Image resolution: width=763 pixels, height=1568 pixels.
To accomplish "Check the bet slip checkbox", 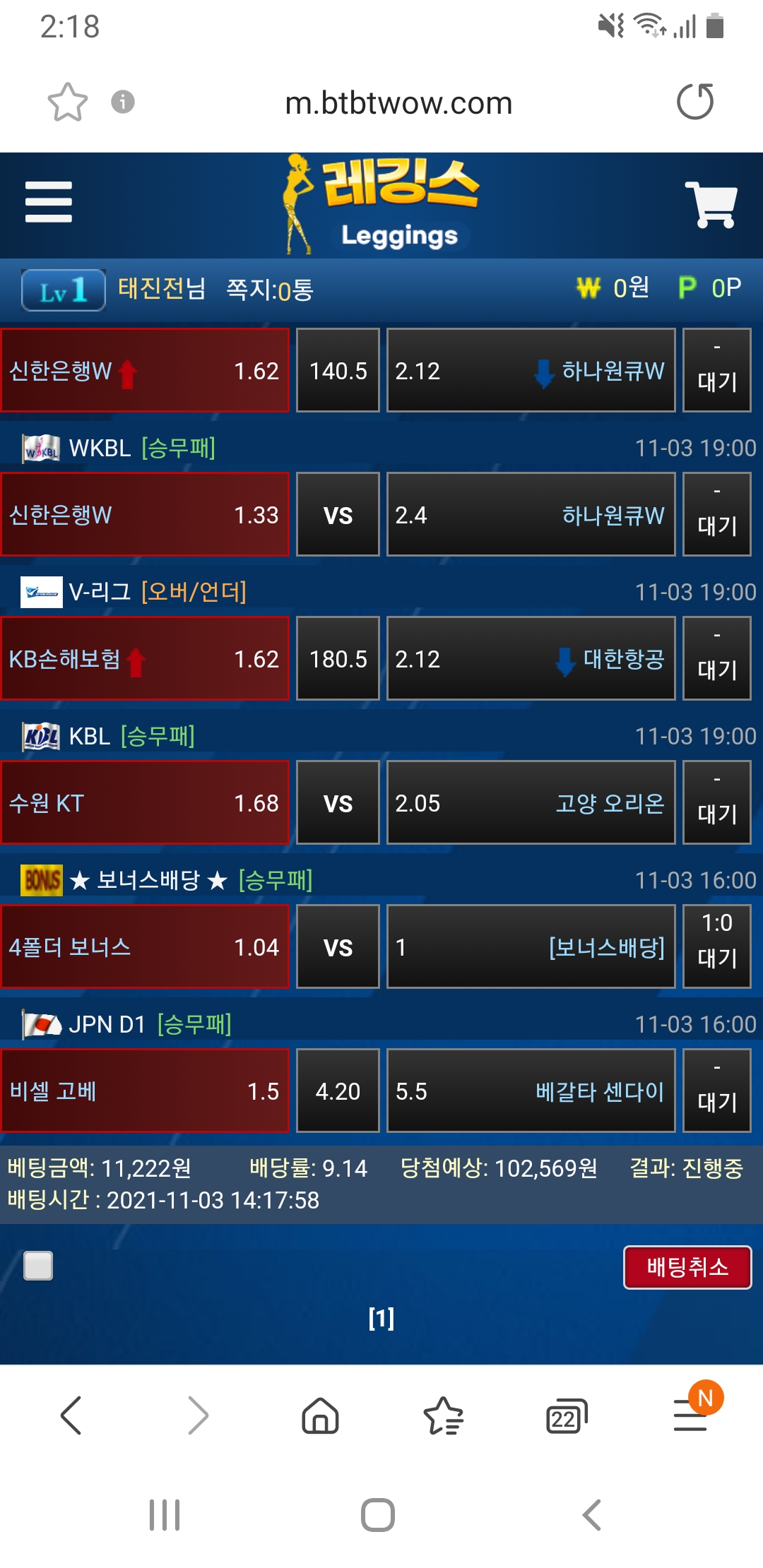I will tap(38, 1266).
